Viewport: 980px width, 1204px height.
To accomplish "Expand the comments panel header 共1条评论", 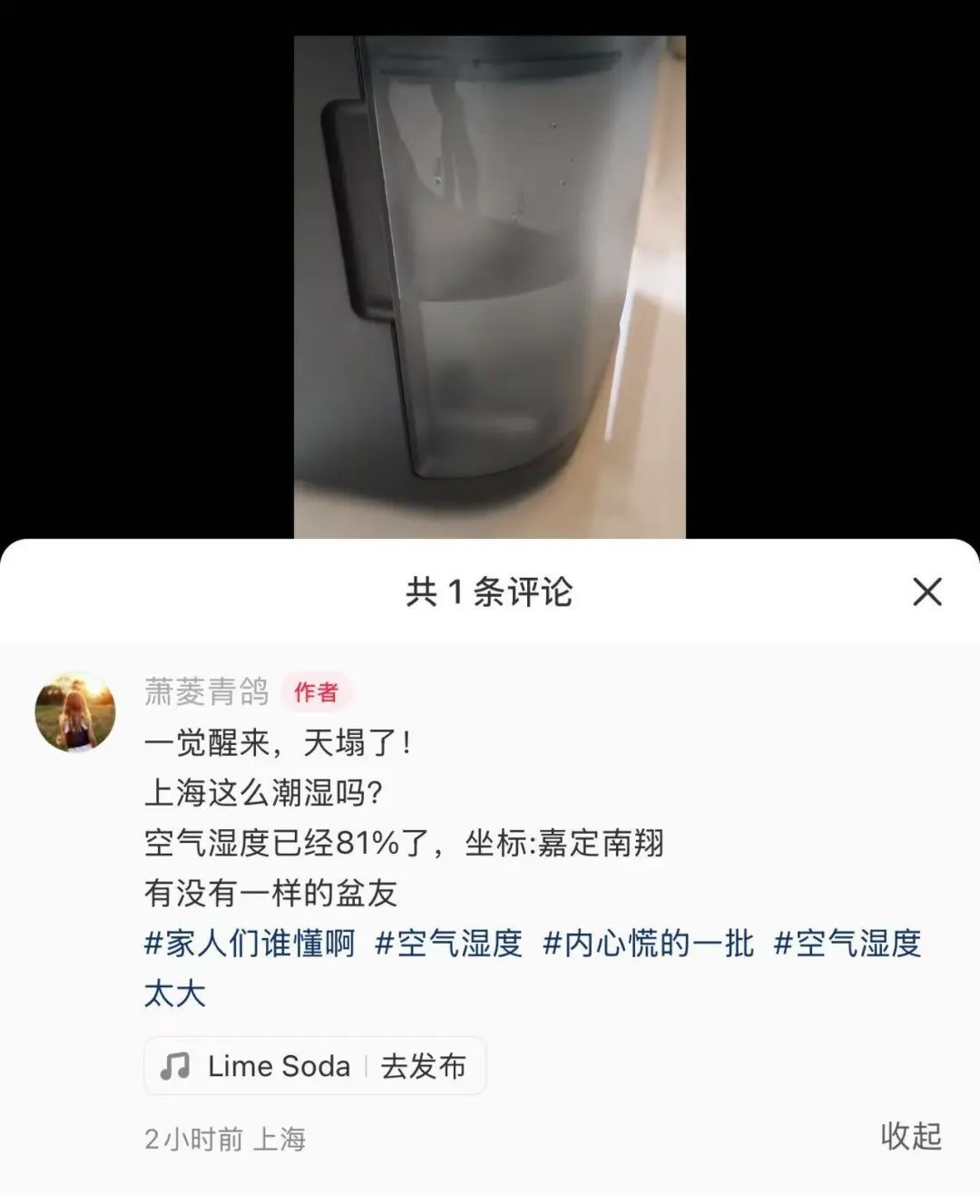I will click(x=490, y=593).
